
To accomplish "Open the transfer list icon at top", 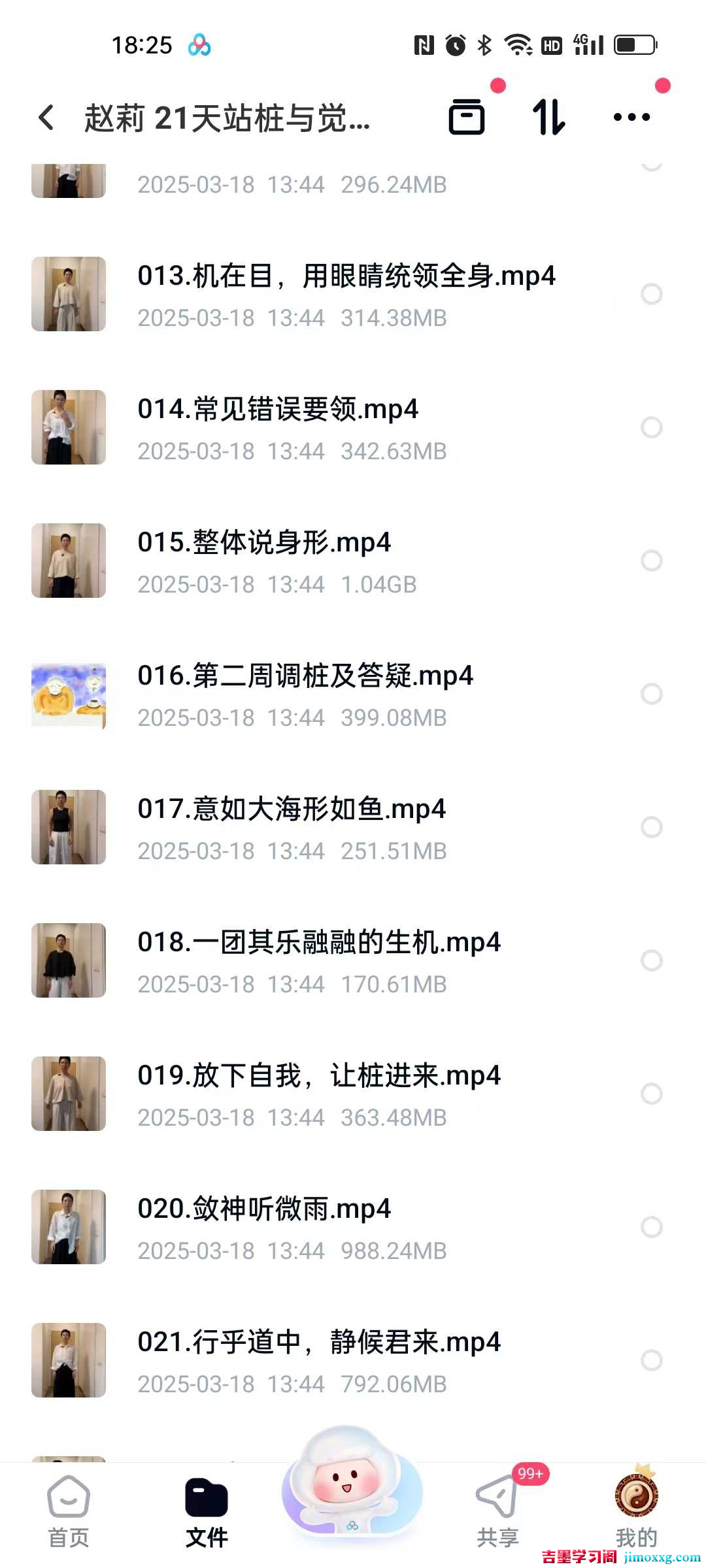I will [x=548, y=116].
